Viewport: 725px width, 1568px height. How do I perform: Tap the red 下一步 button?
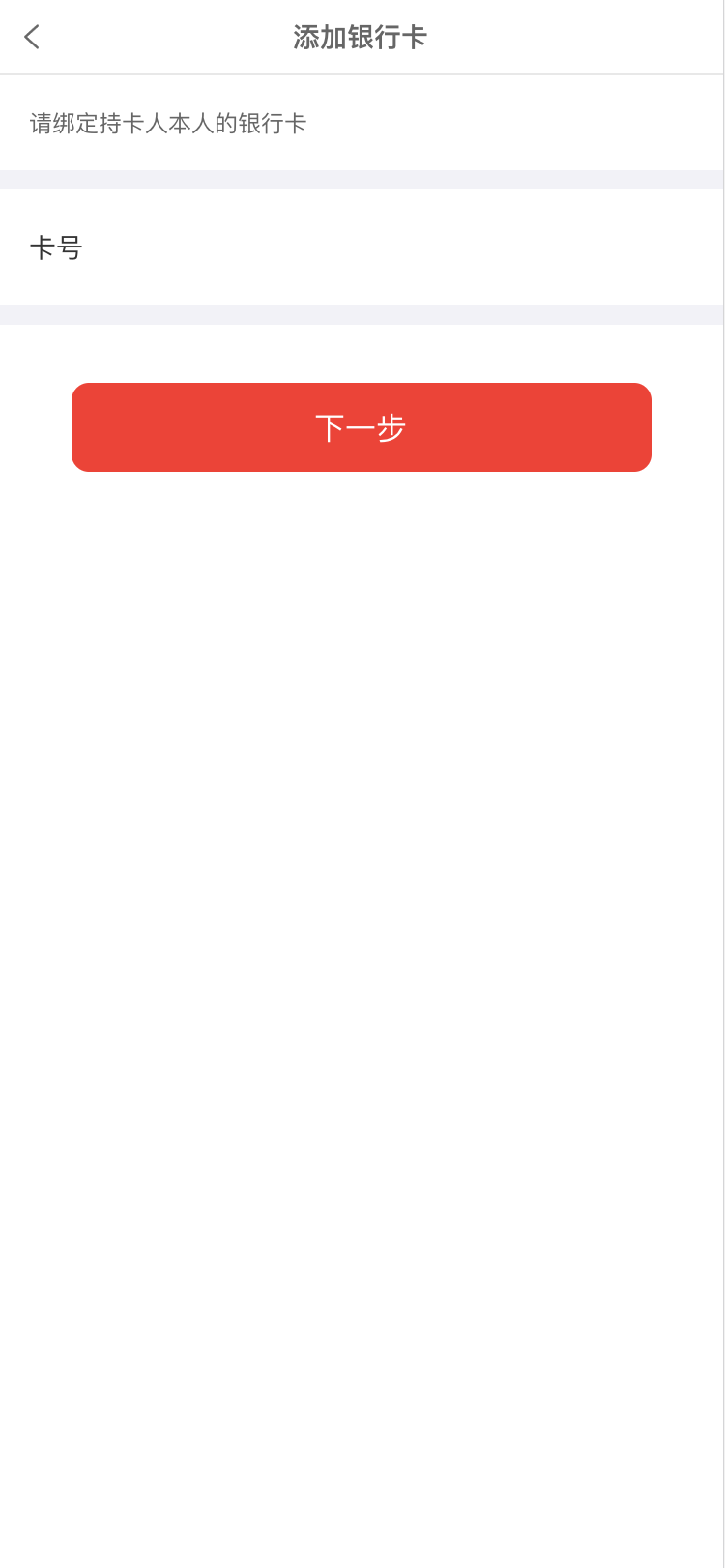click(362, 427)
